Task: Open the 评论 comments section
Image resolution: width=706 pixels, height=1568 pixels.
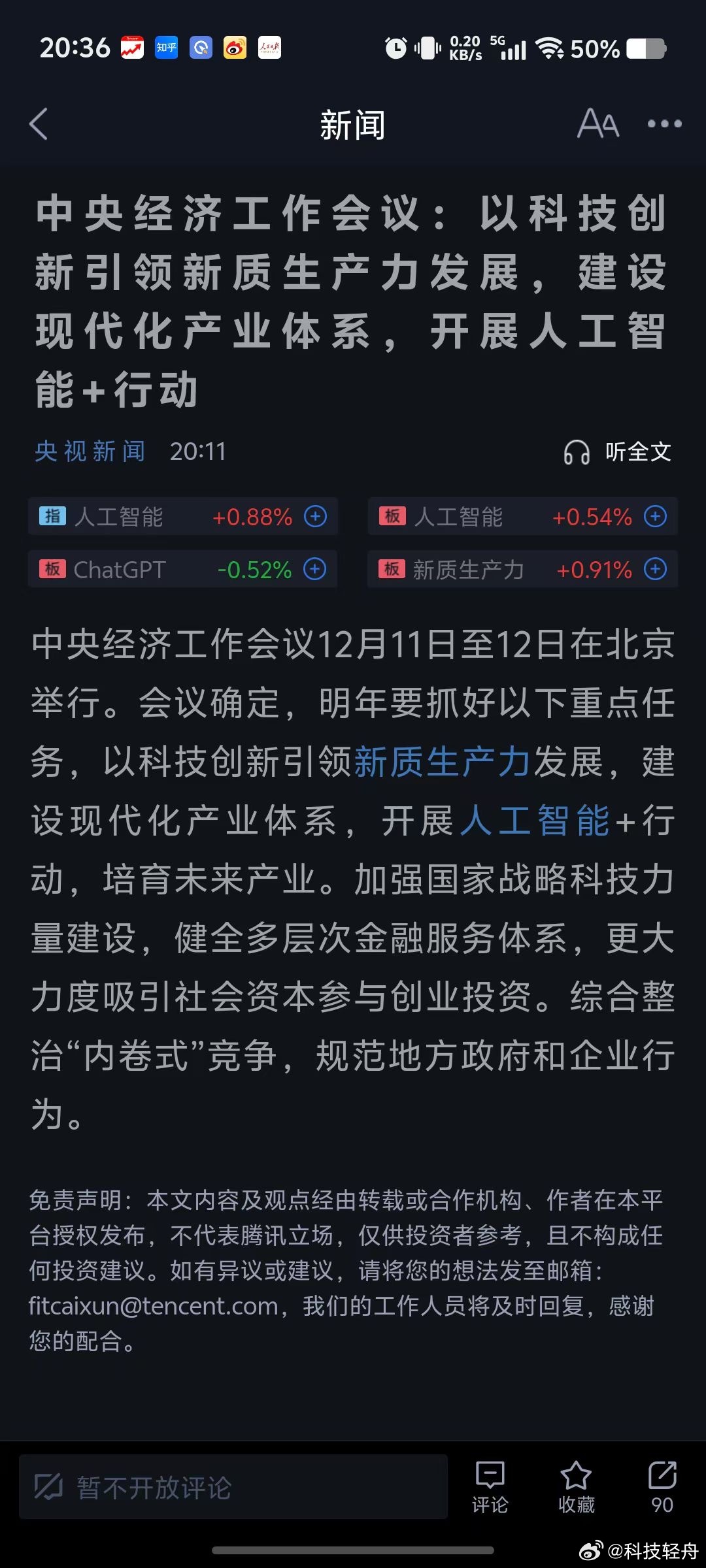Action: coord(490,1487)
